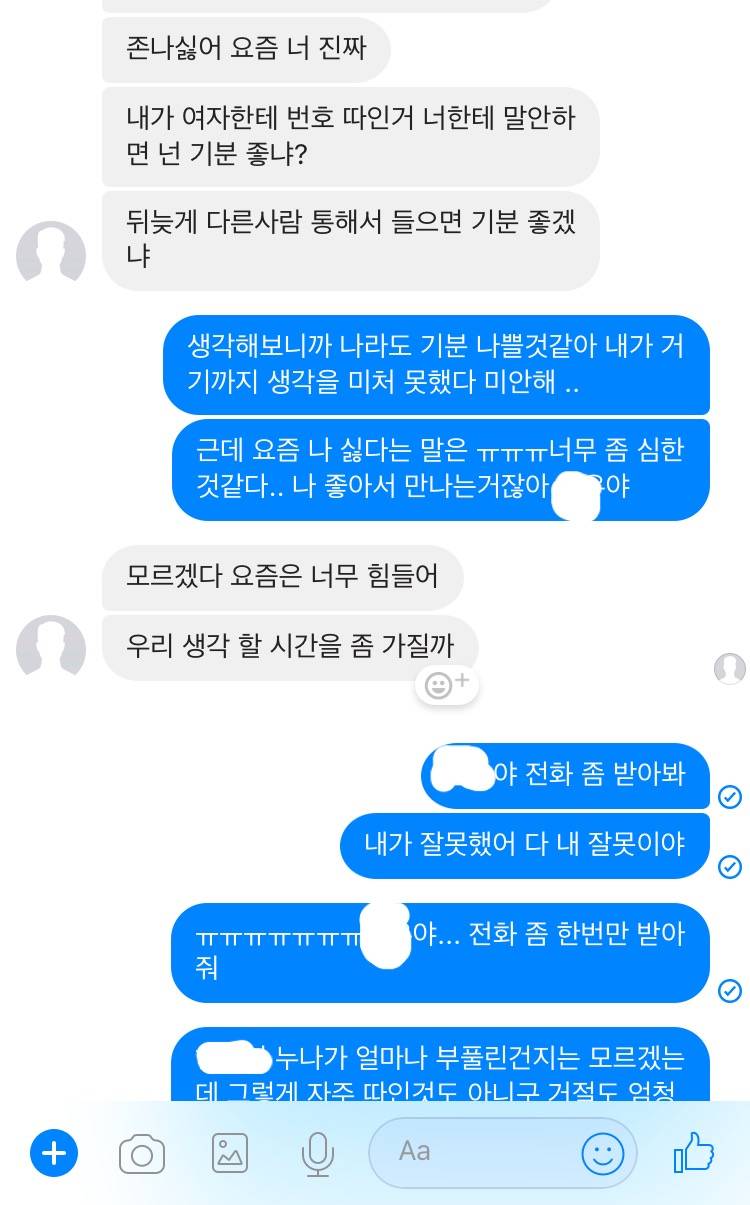Select the bubble '내가 잘못했어 다 내 잘못이야'
The image size is (750, 1205).
[x=524, y=845]
